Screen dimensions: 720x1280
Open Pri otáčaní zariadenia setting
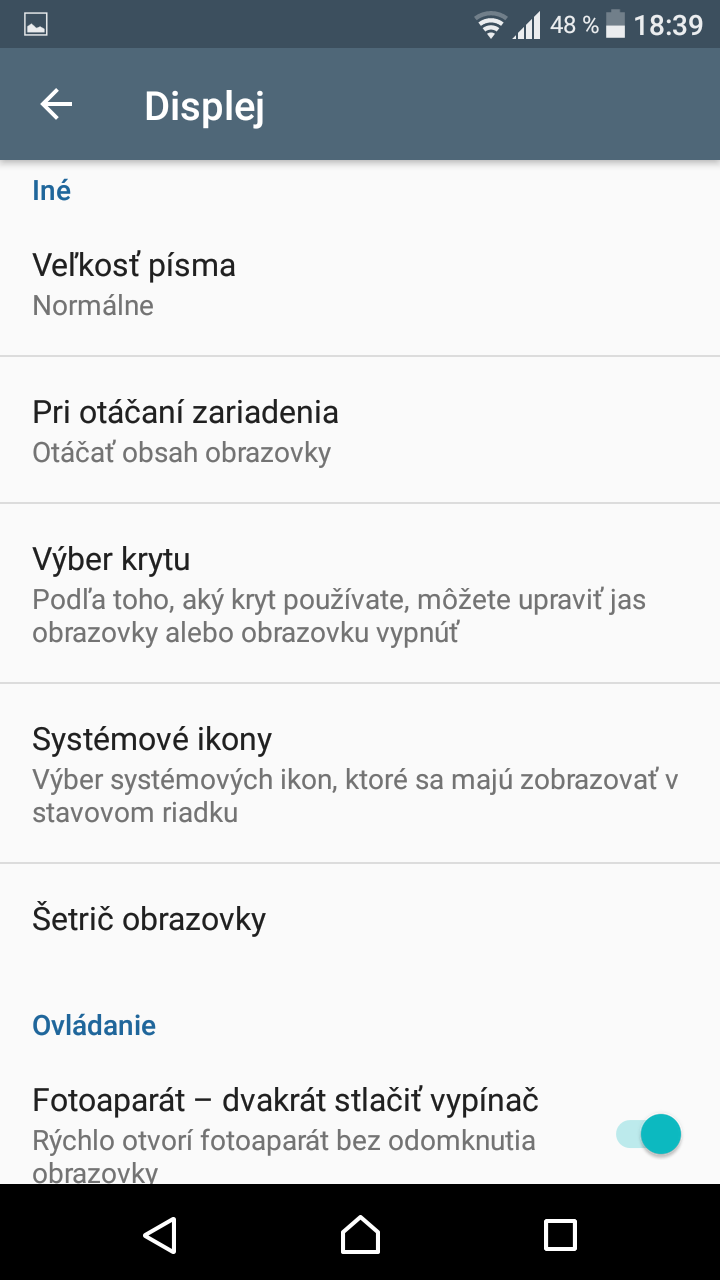pos(360,430)
